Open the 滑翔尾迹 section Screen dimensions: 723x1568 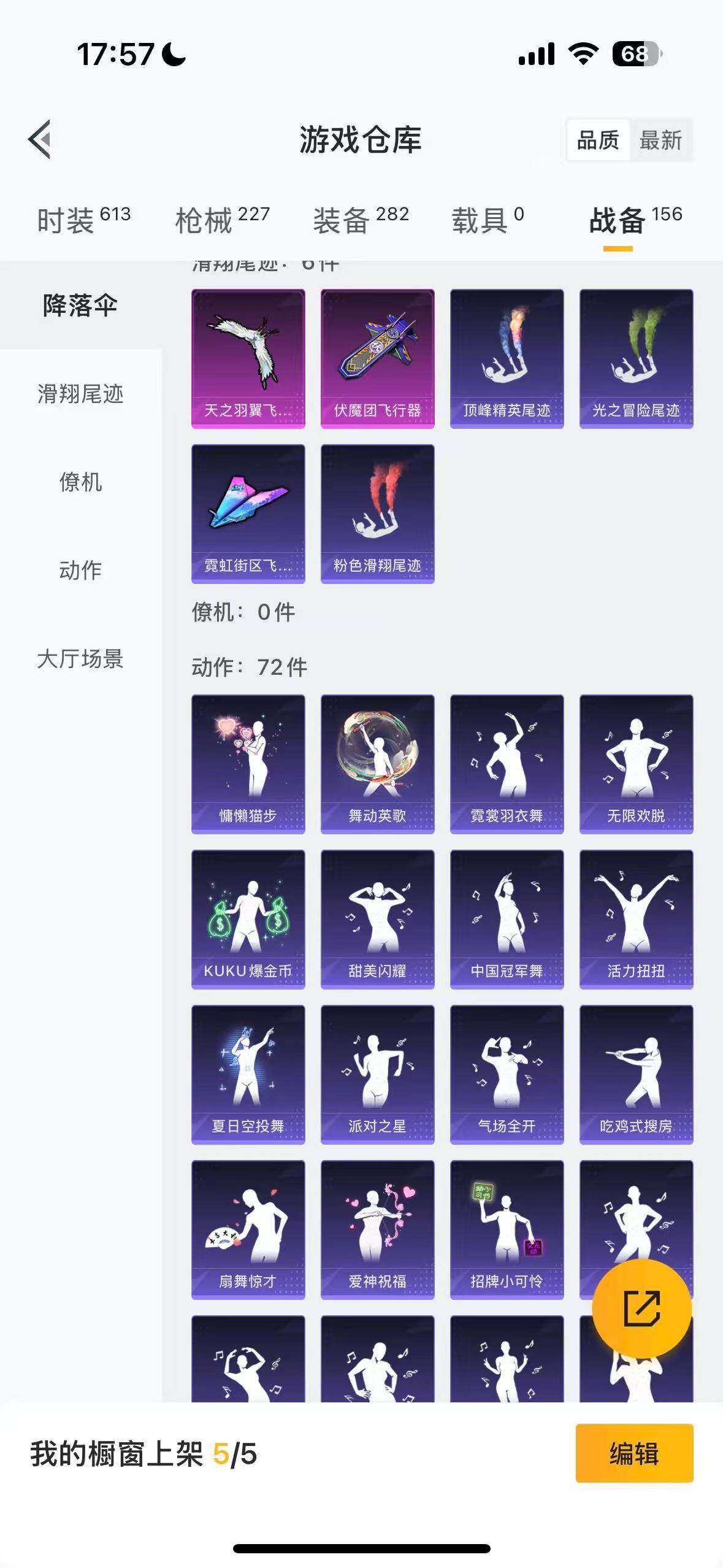pos(80,396)
